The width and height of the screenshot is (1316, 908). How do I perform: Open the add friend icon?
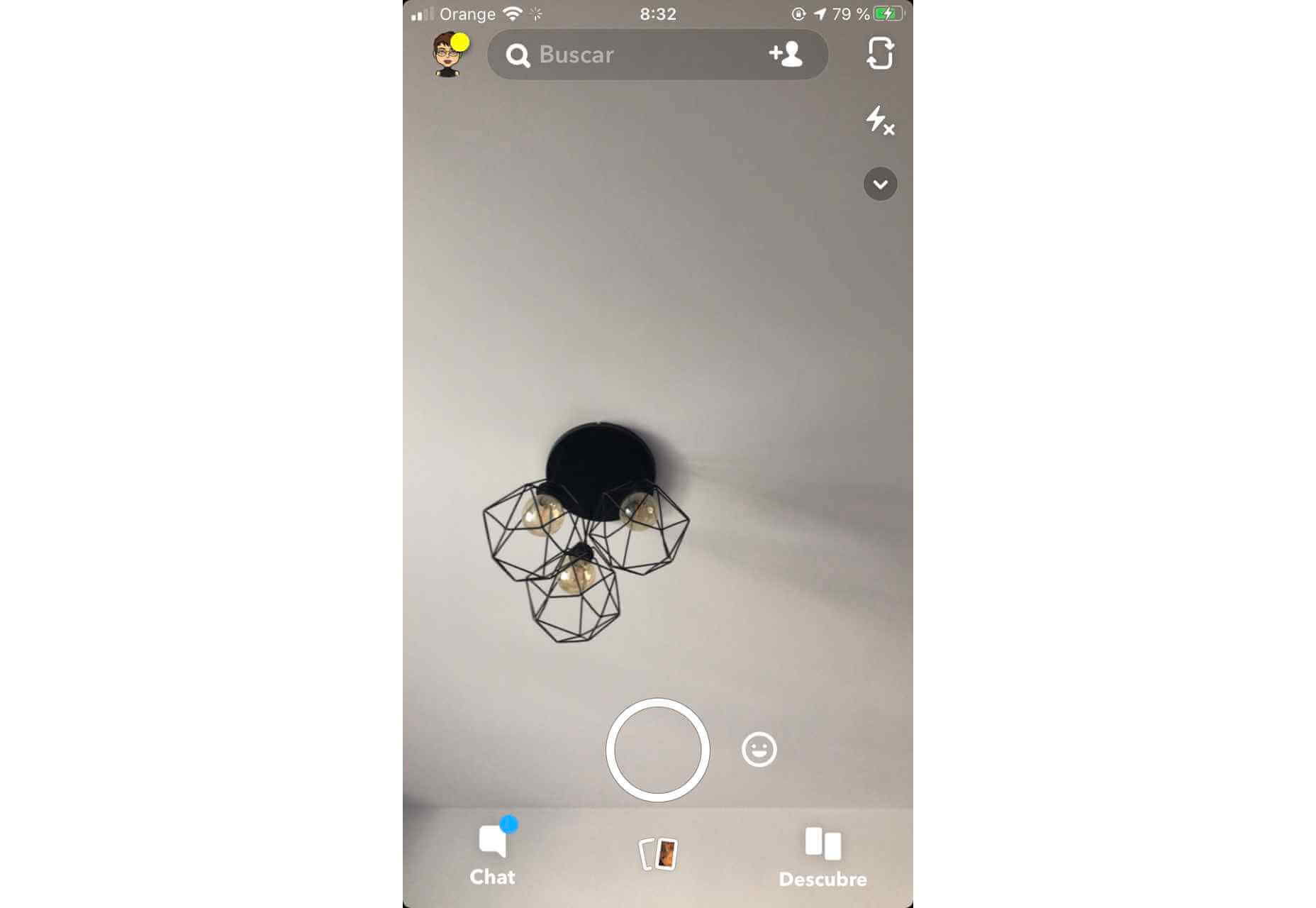[x=786, y=54]
